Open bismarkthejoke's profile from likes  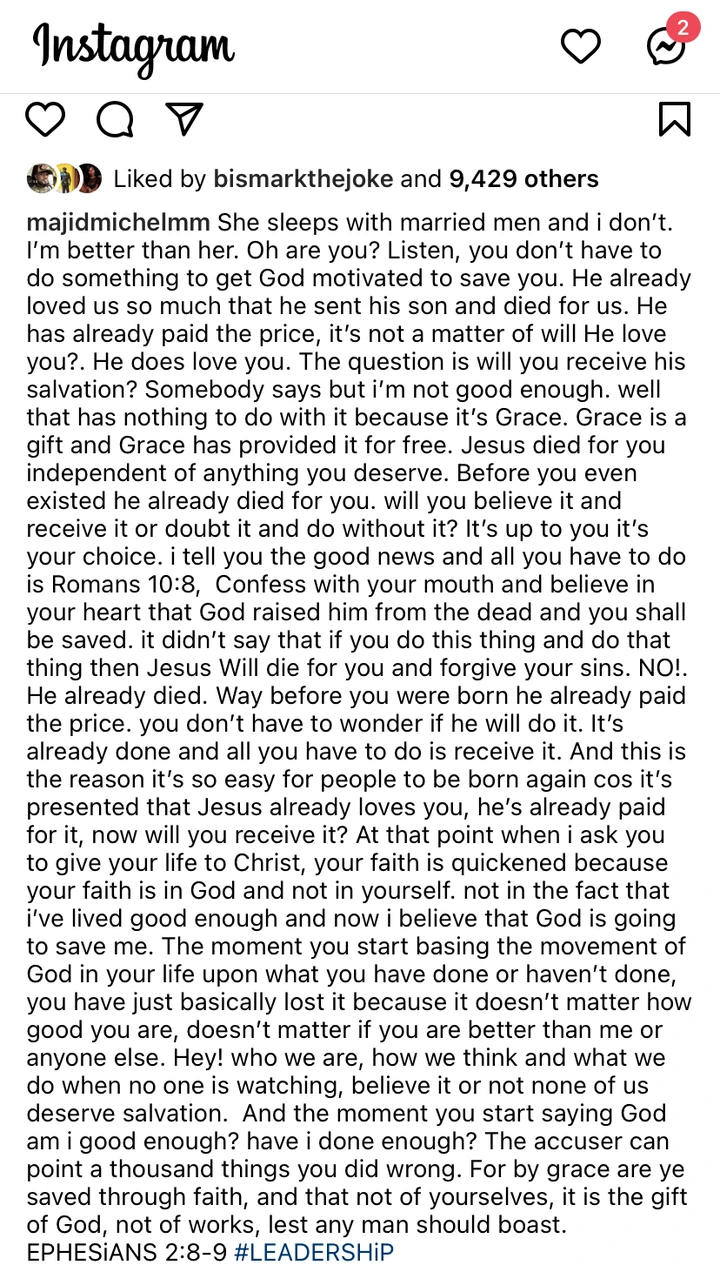[304, 179]
